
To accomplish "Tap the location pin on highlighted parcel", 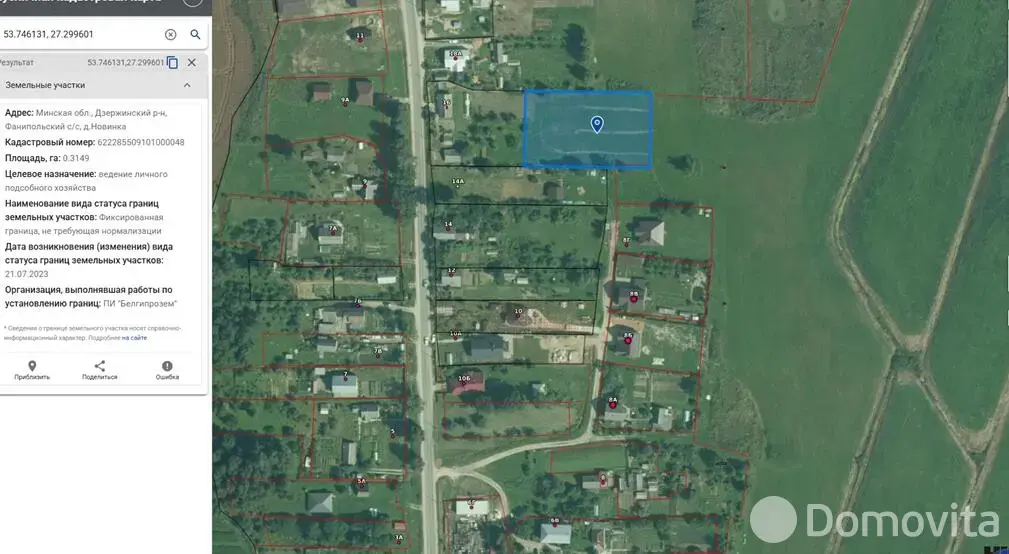I will 597,124.
